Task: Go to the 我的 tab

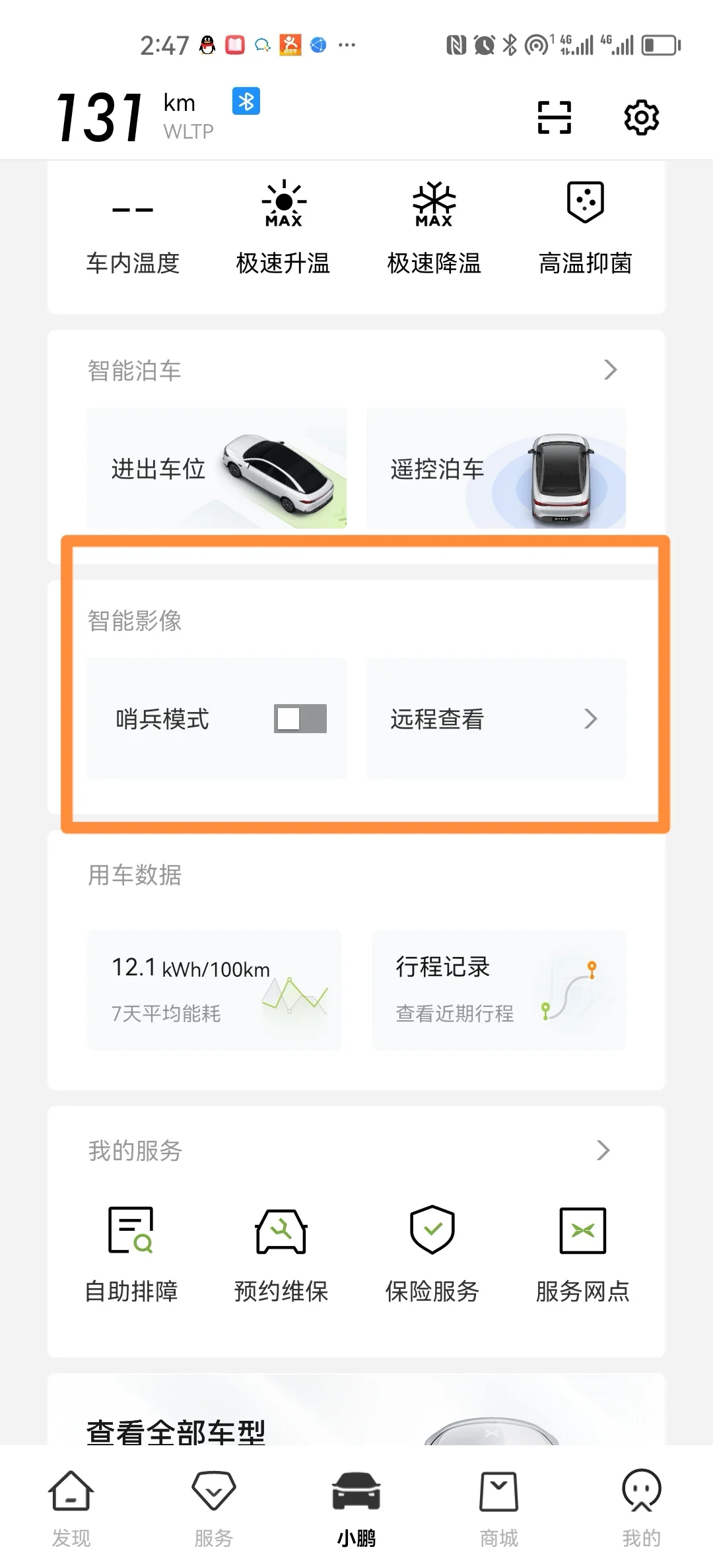Action: pos(641,1508)
